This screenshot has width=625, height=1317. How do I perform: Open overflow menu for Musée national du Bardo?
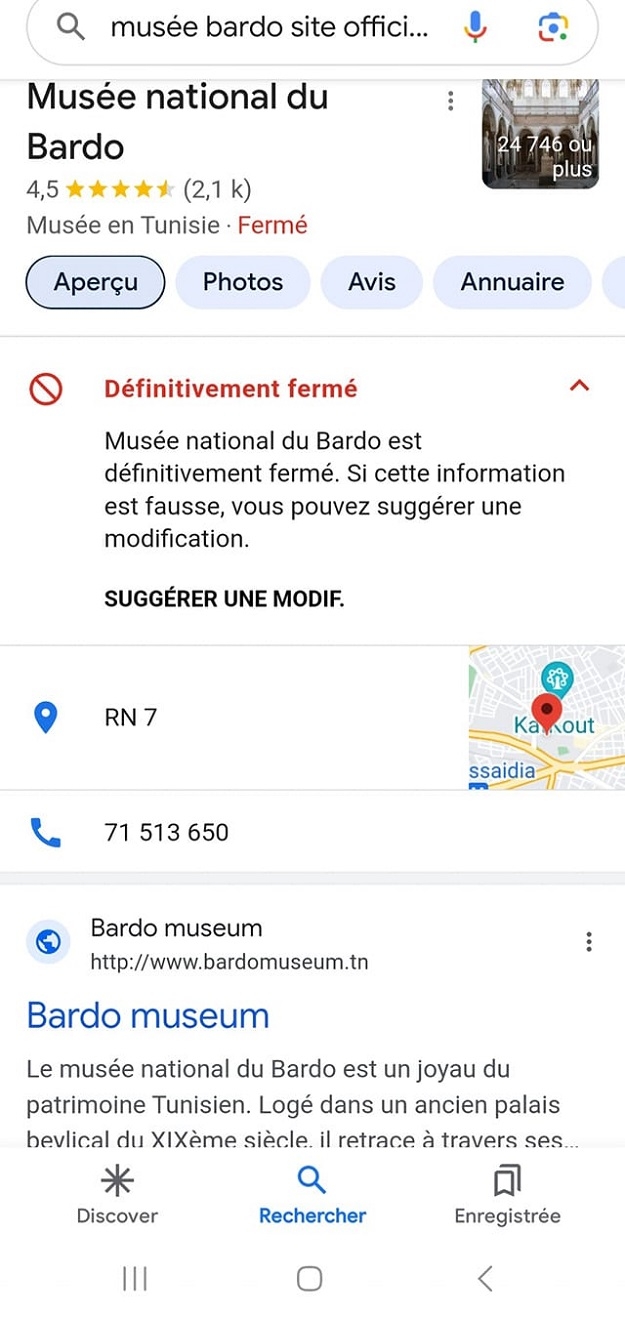451,101
